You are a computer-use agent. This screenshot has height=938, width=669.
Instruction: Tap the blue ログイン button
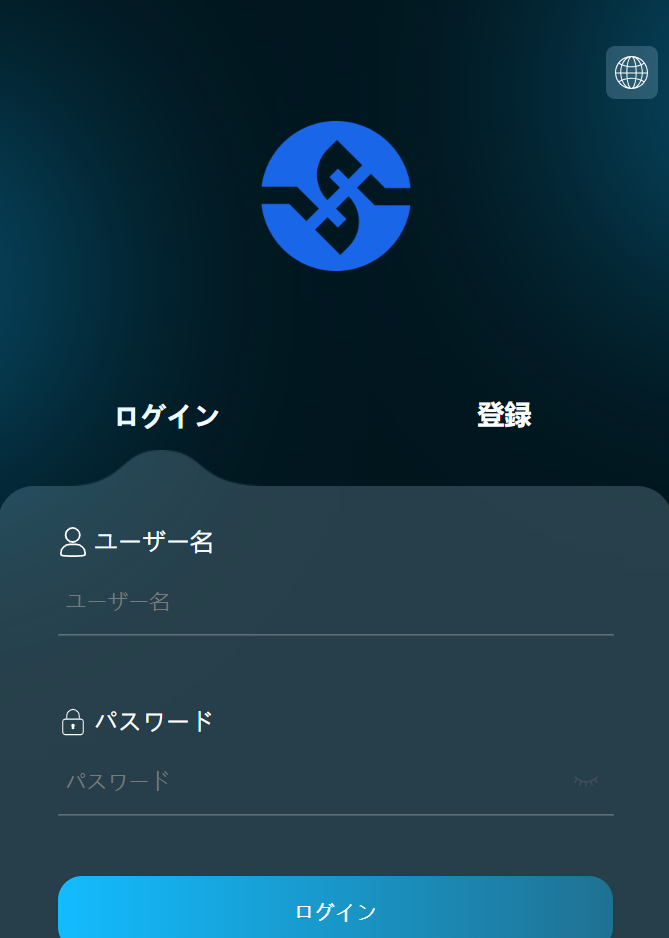coord(335,911)
